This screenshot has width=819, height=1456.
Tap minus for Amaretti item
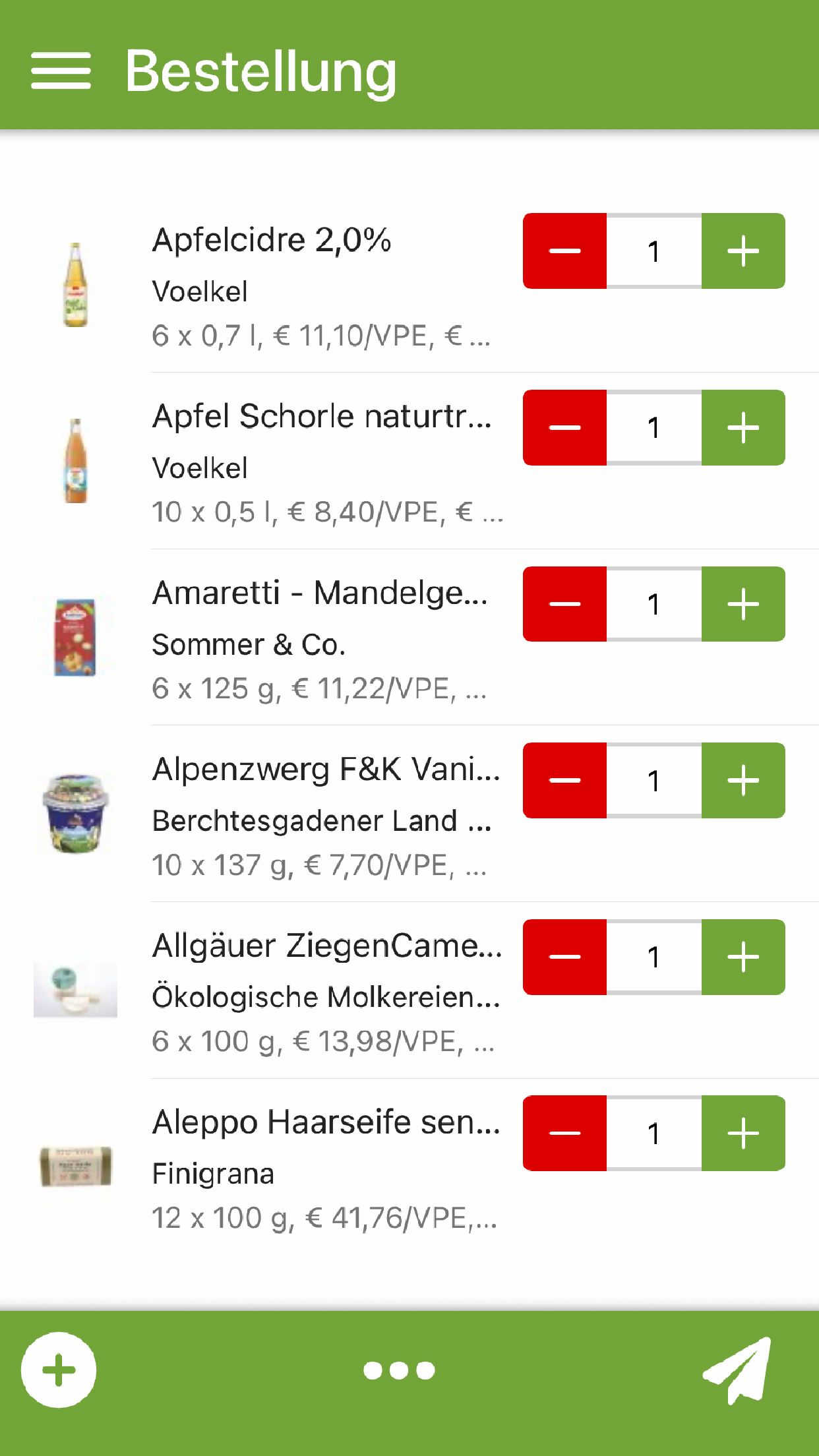point(564,604)
